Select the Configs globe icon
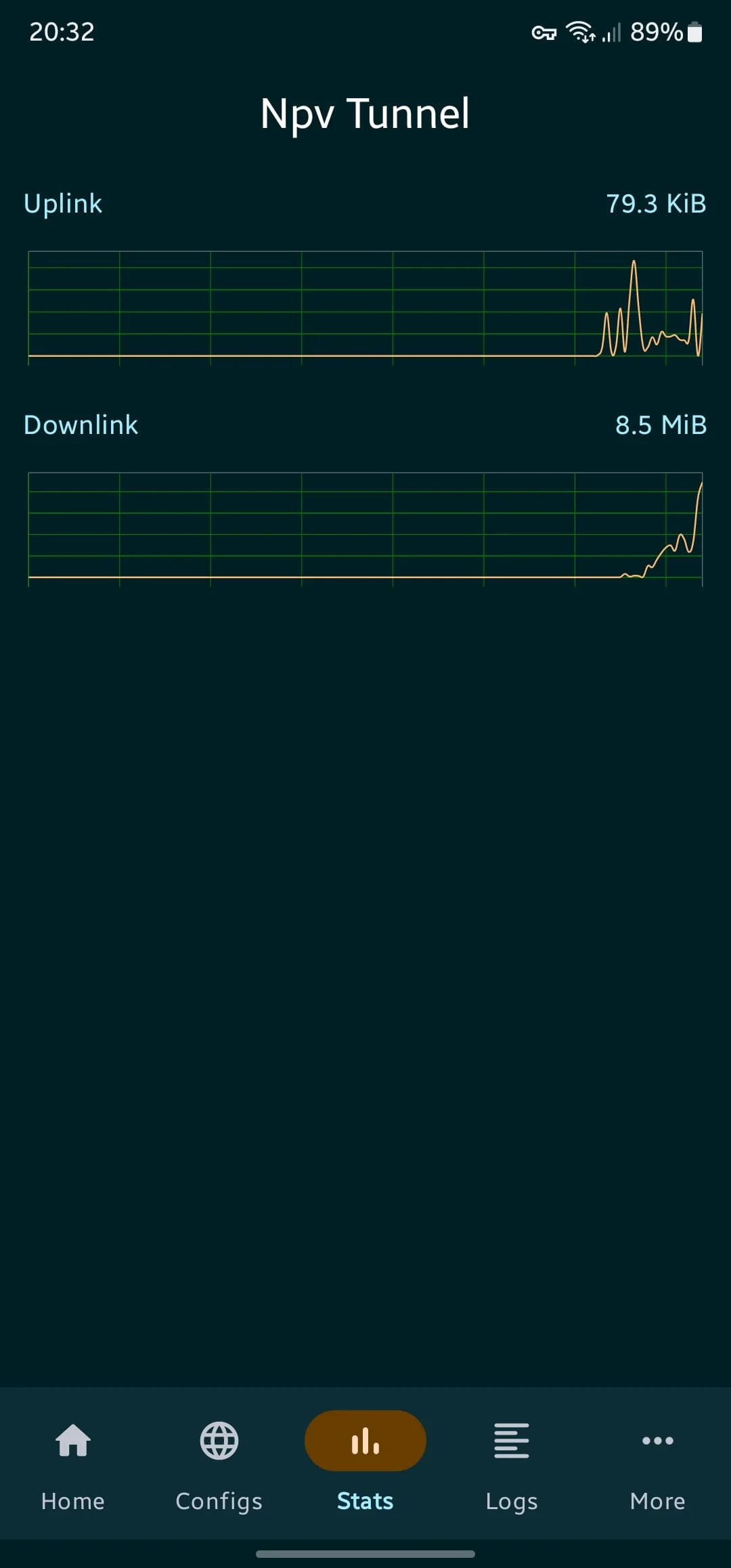This screenshot has height=1568, width=731. coord(218,1441)
